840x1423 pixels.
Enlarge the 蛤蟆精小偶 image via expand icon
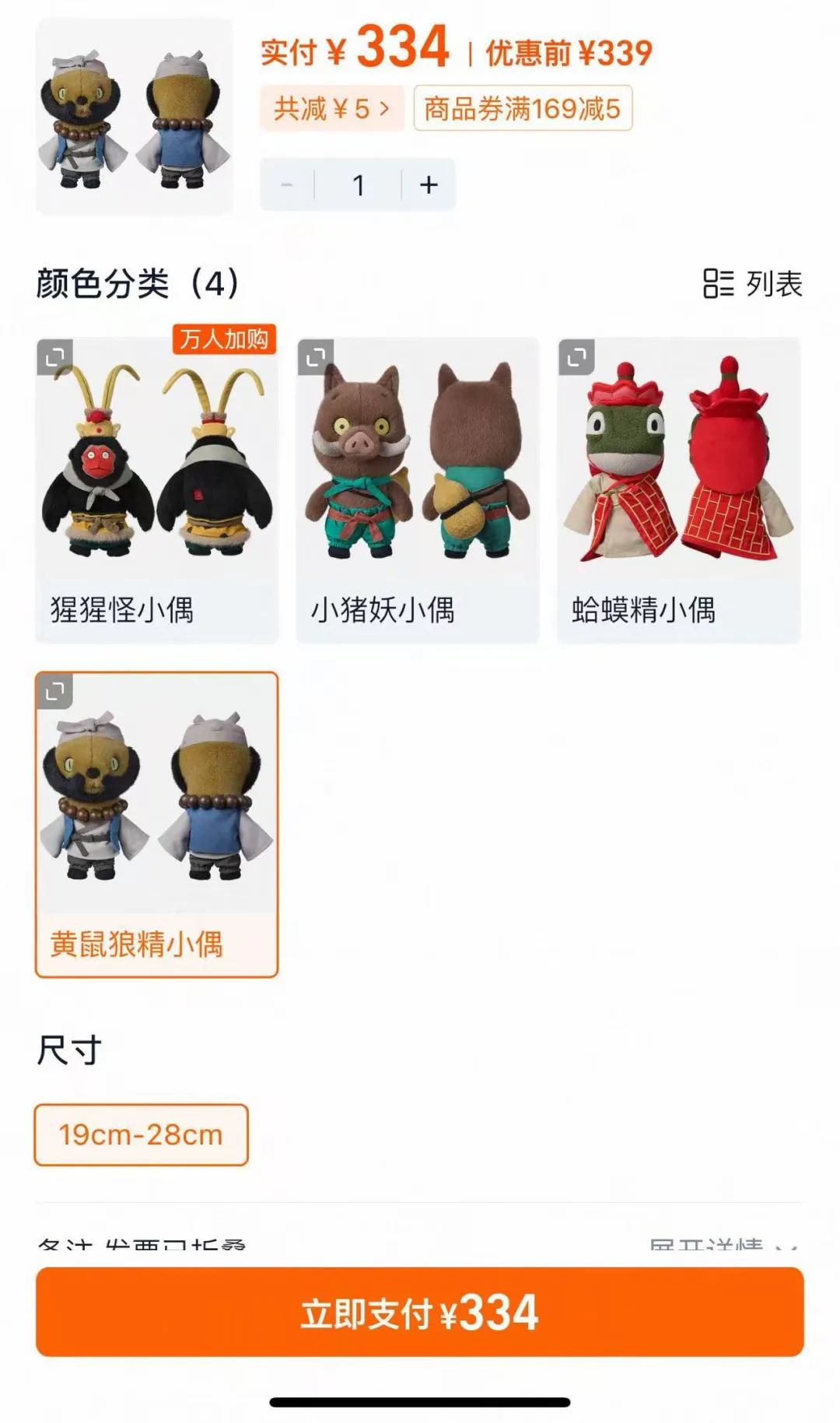[576, 357]
